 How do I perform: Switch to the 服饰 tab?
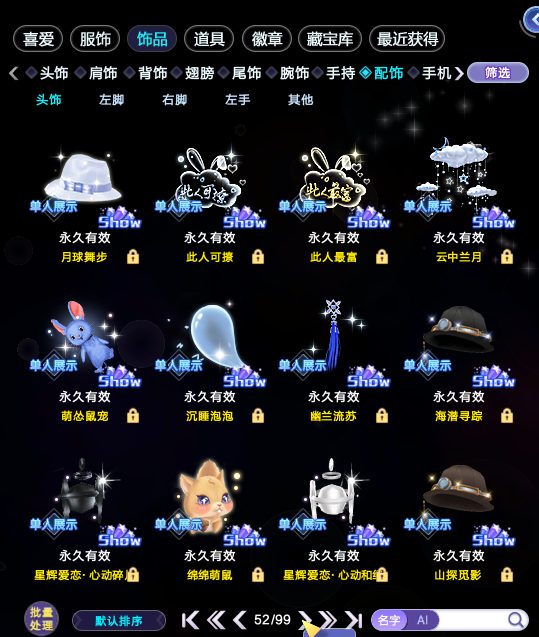click(x=95, y=39)
